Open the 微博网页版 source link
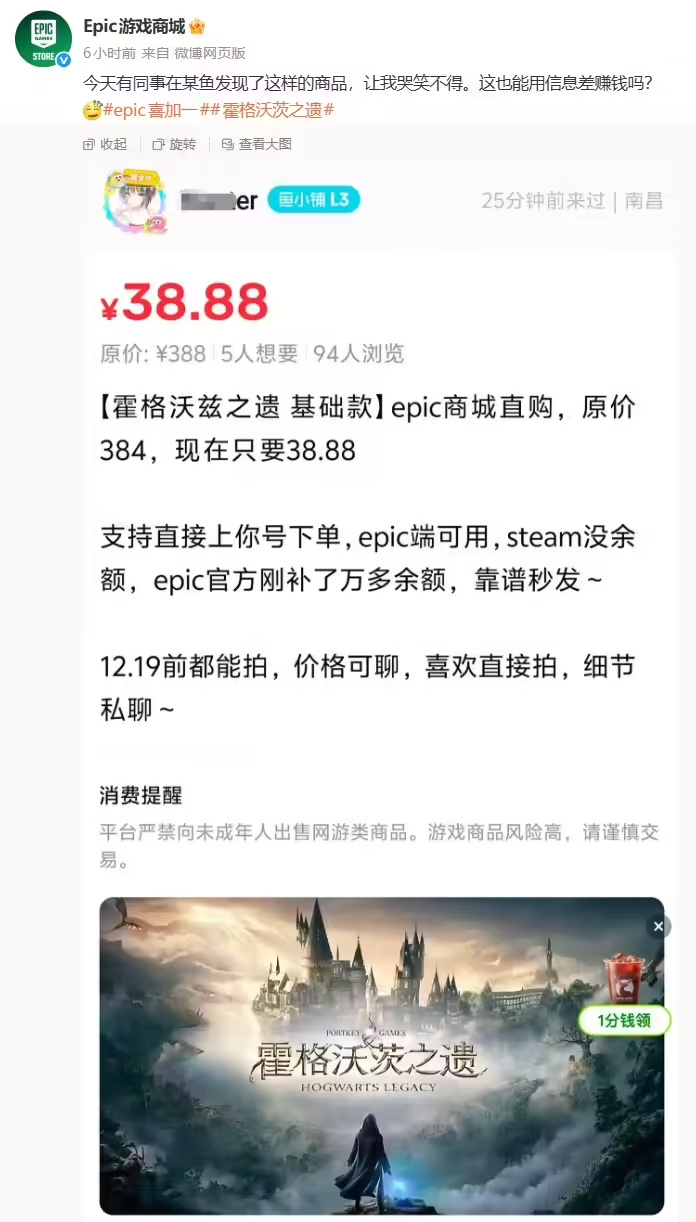Image resolution: width=696 pixels, height=1222 pixels. [x=210, y=53]
